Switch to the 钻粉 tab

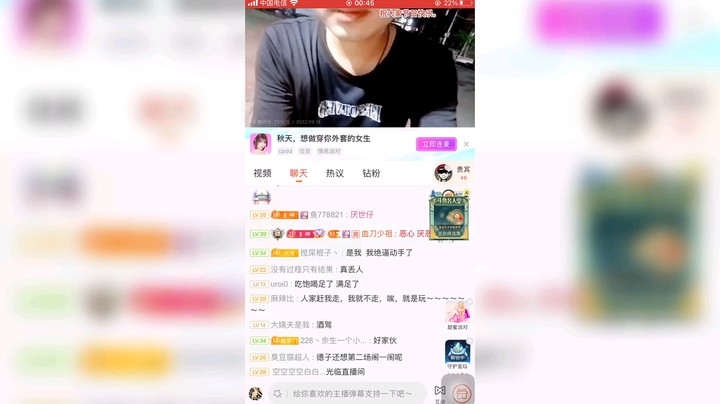click(x=371, y=173)
